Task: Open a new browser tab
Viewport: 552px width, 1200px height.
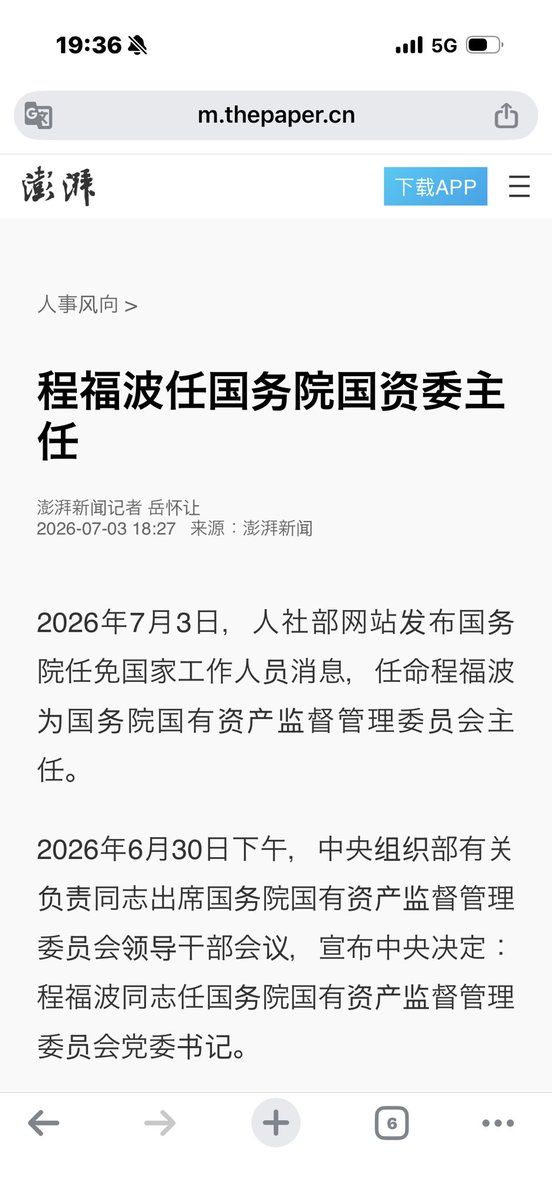Action: tap(276, 1124)
